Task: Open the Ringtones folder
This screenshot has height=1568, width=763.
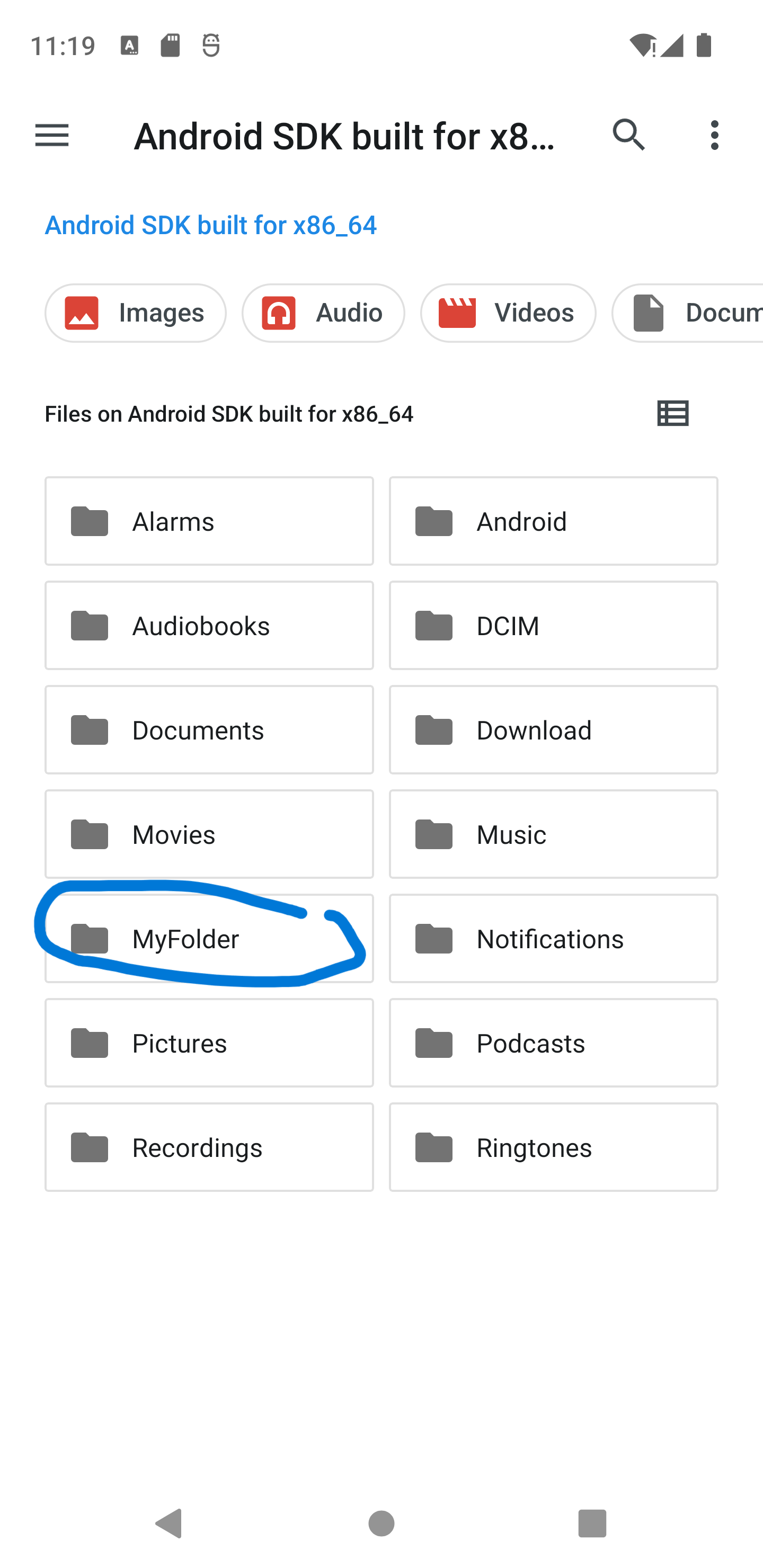Action: tap(553, 1147)
